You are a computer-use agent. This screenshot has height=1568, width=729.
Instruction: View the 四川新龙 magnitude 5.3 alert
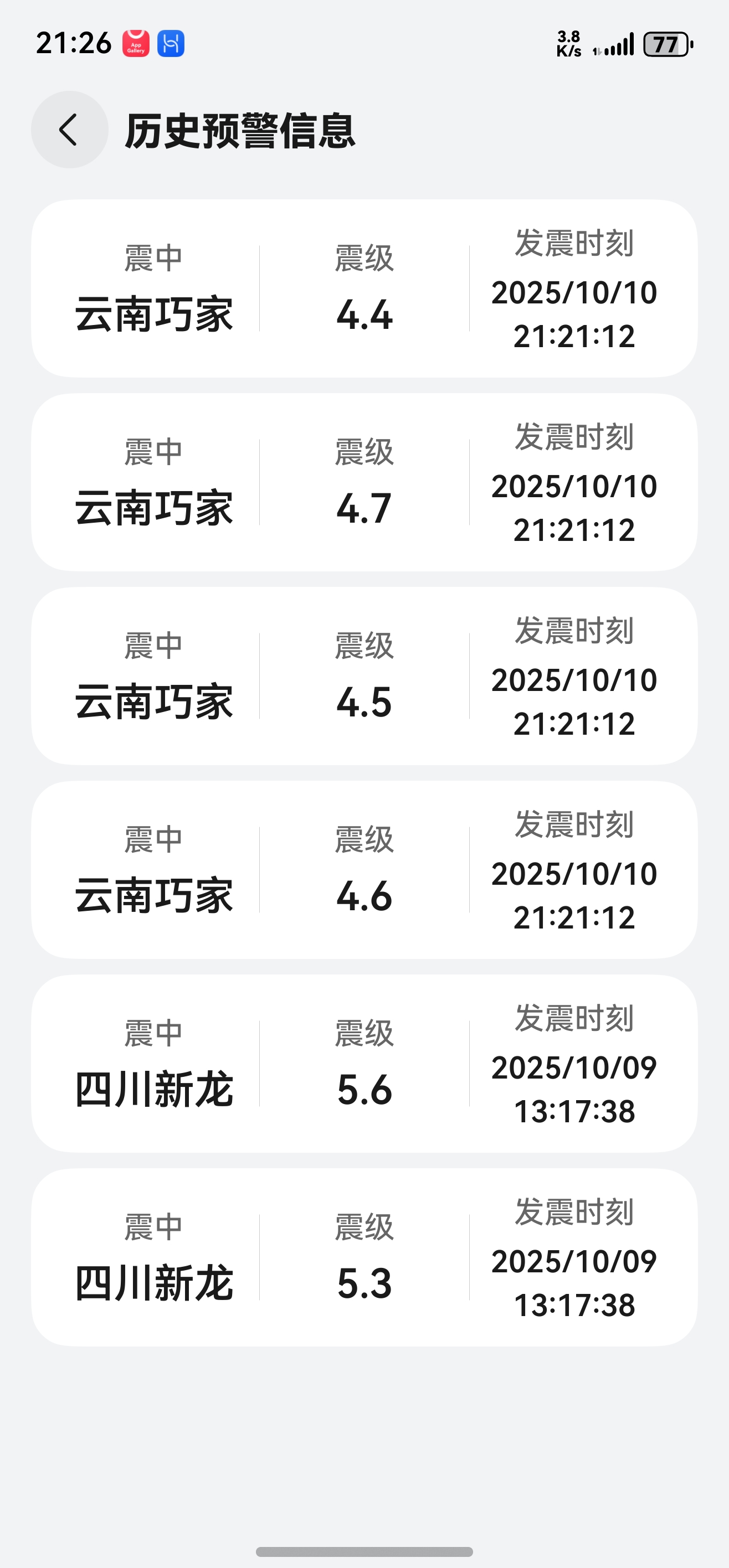pyautogui.click(x=364, y=1257)
